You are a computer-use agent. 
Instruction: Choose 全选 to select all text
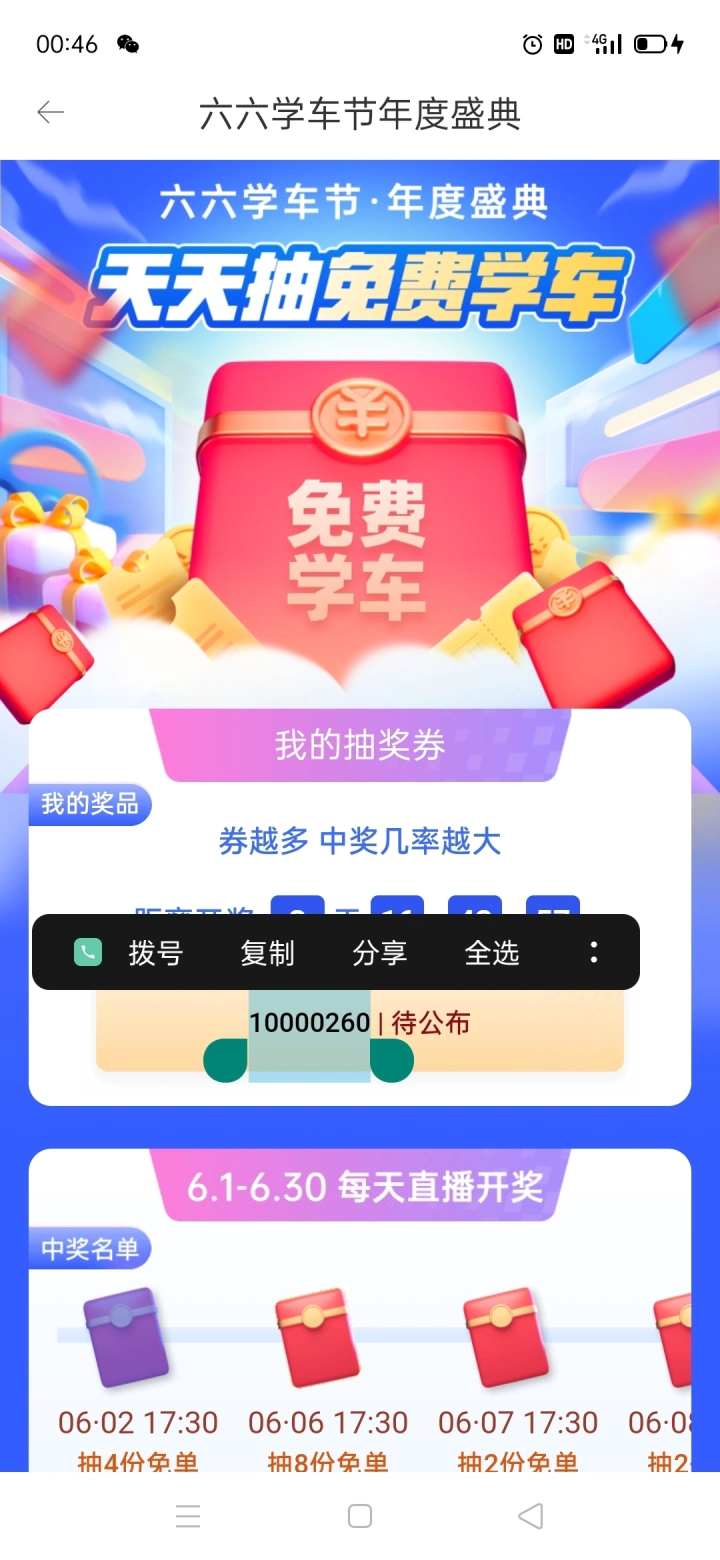(x=492, y=953)
